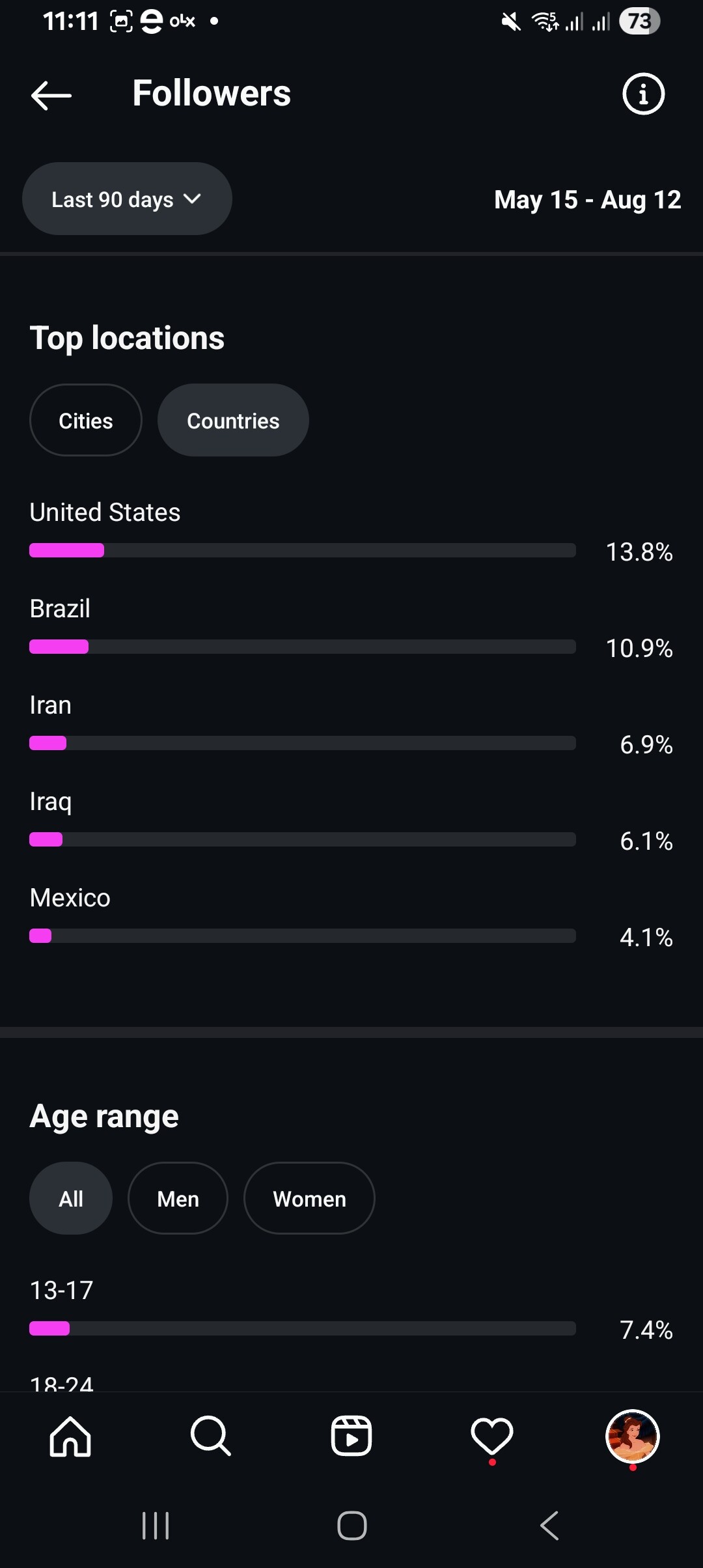The height and width of the screenshot is (1568, 703).
Task: Expand the Last 90 days dropdown
Action: click(x=127, y=199)
